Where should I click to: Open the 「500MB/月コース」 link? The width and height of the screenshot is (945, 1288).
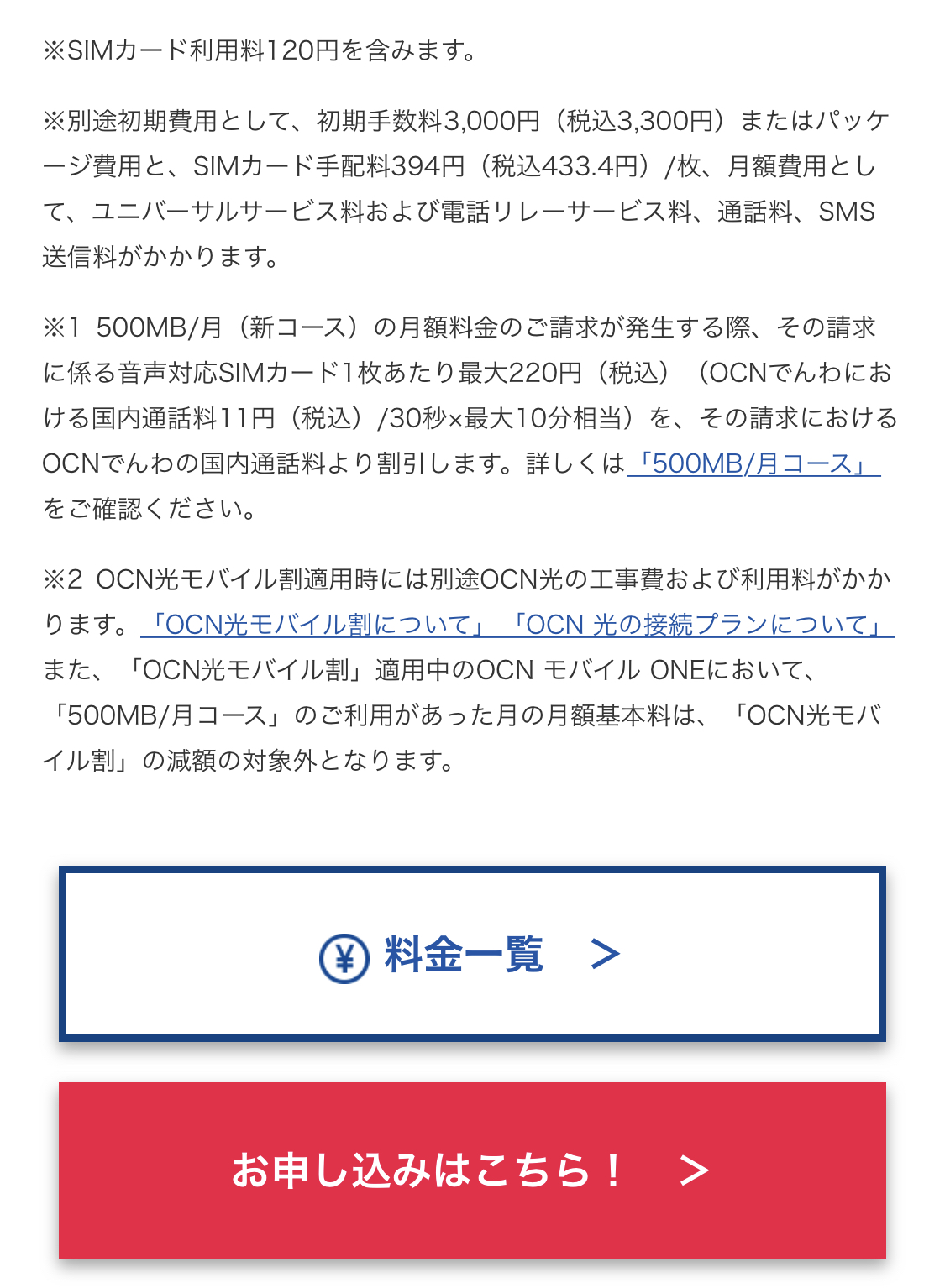point(753,463)
